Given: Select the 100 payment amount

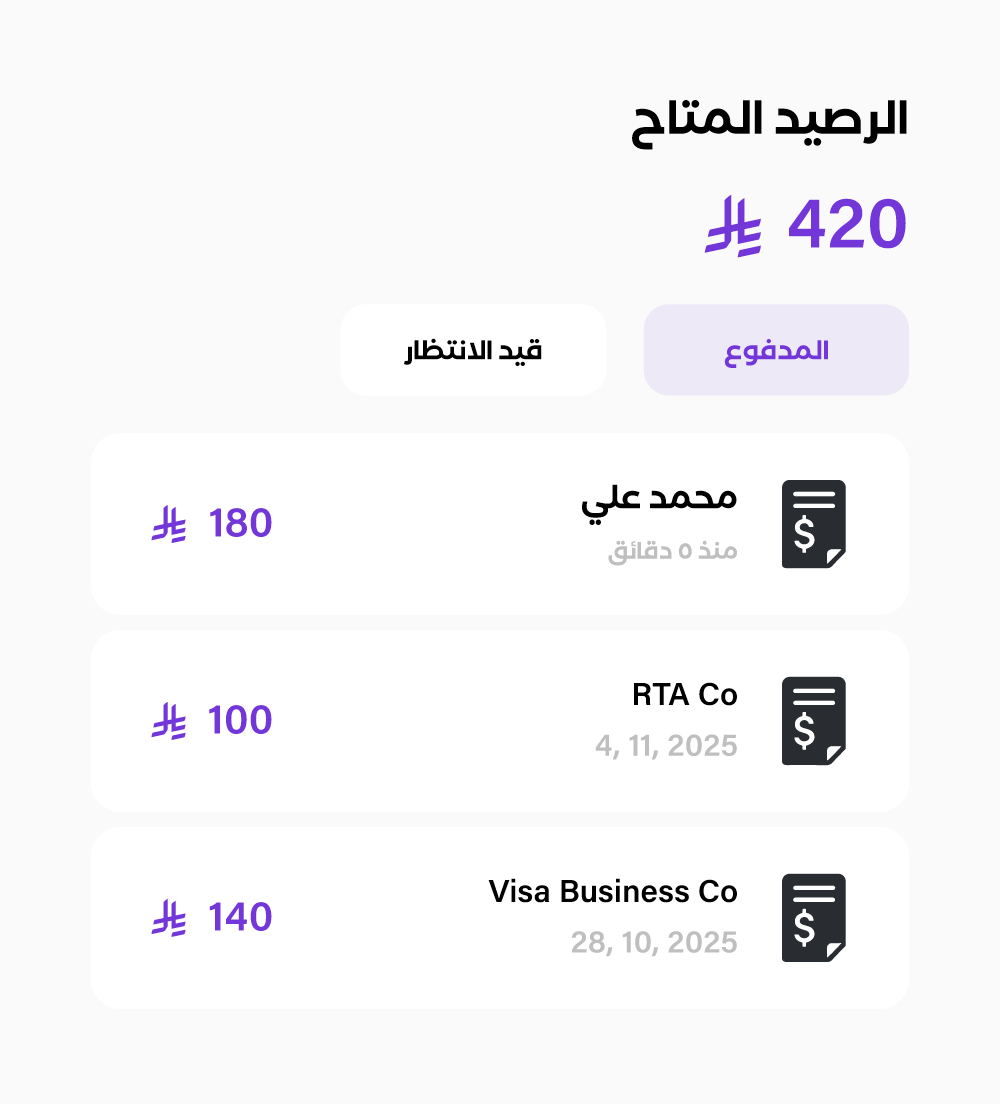Looking at the screenshot, I should [239, 719].
